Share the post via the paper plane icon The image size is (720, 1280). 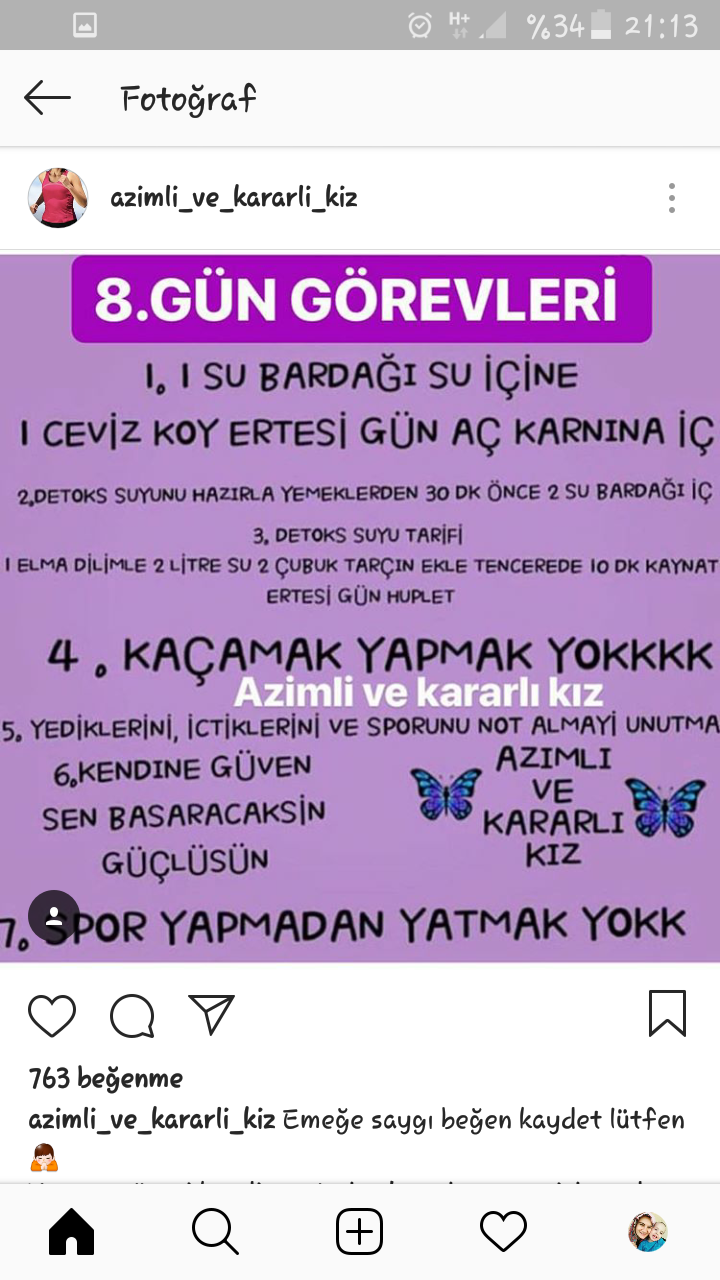tap(211, 1014)
